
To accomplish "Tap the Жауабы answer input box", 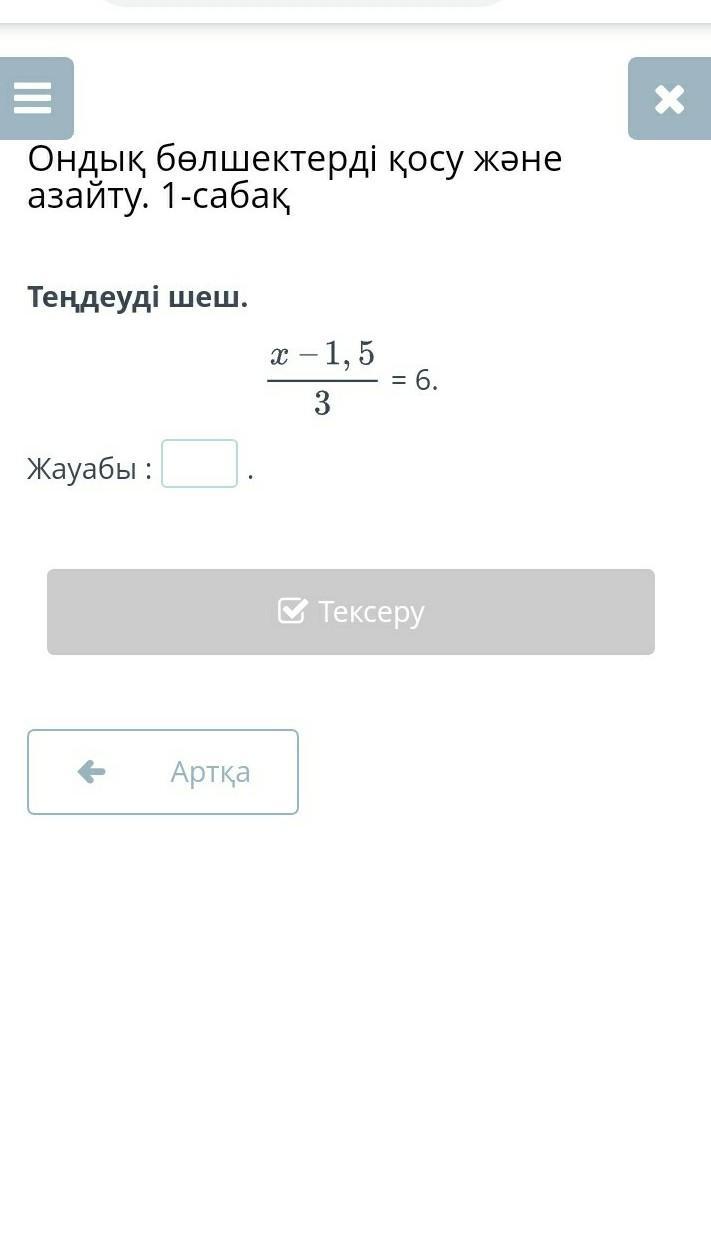I will coord(200,464).
